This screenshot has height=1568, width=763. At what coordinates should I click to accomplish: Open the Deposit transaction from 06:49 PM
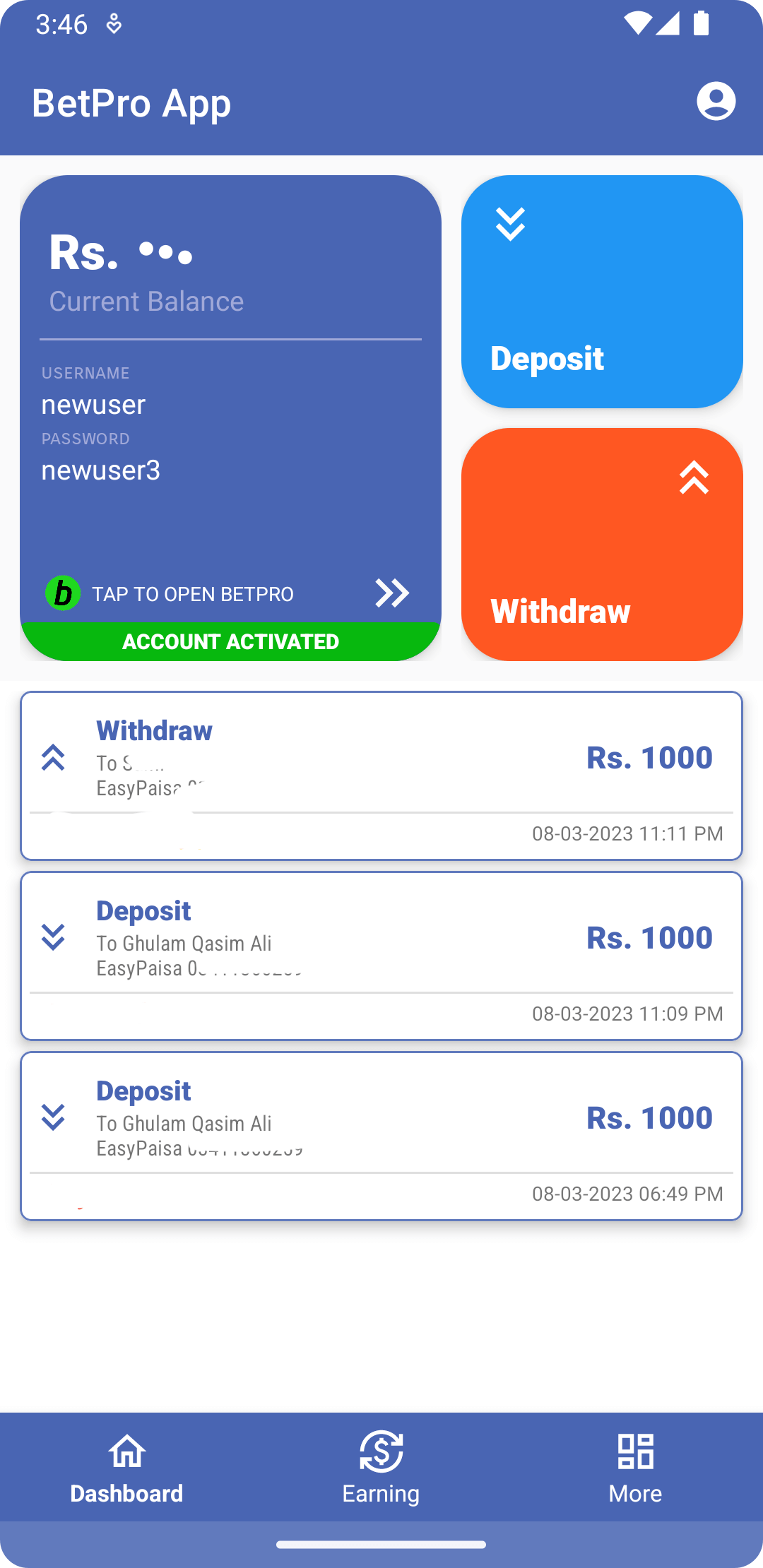381,1136
